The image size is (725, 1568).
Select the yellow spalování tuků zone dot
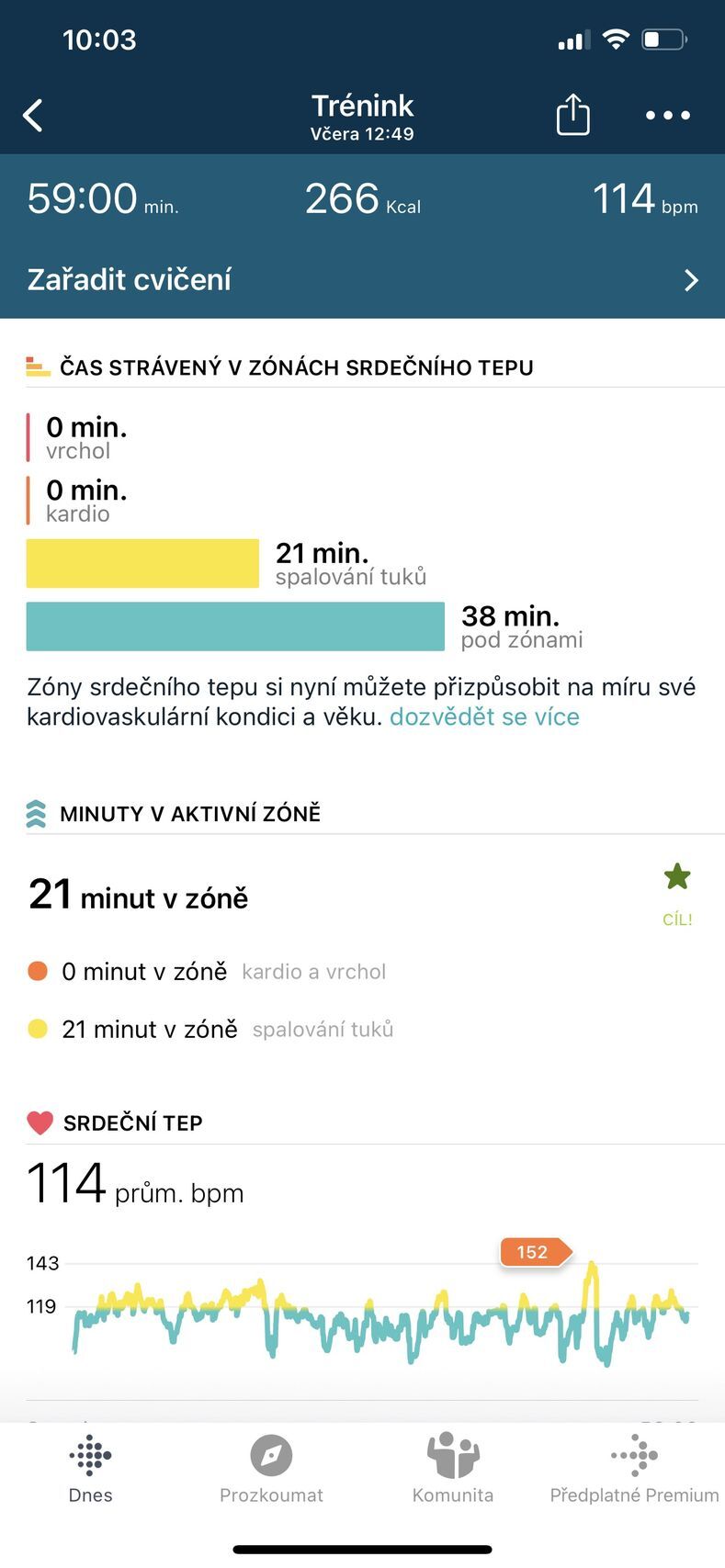37,1029
